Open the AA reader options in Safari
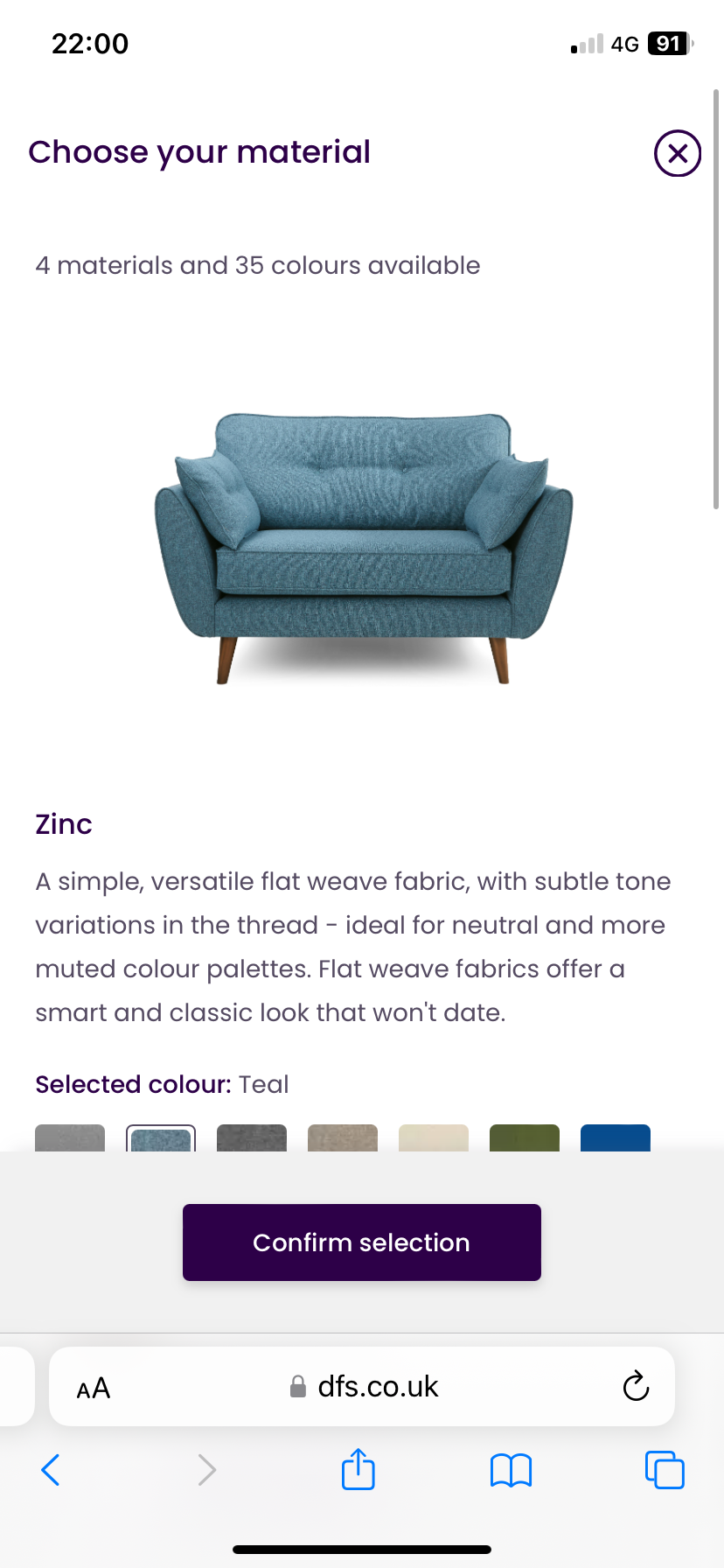 tap(94, 1388)
